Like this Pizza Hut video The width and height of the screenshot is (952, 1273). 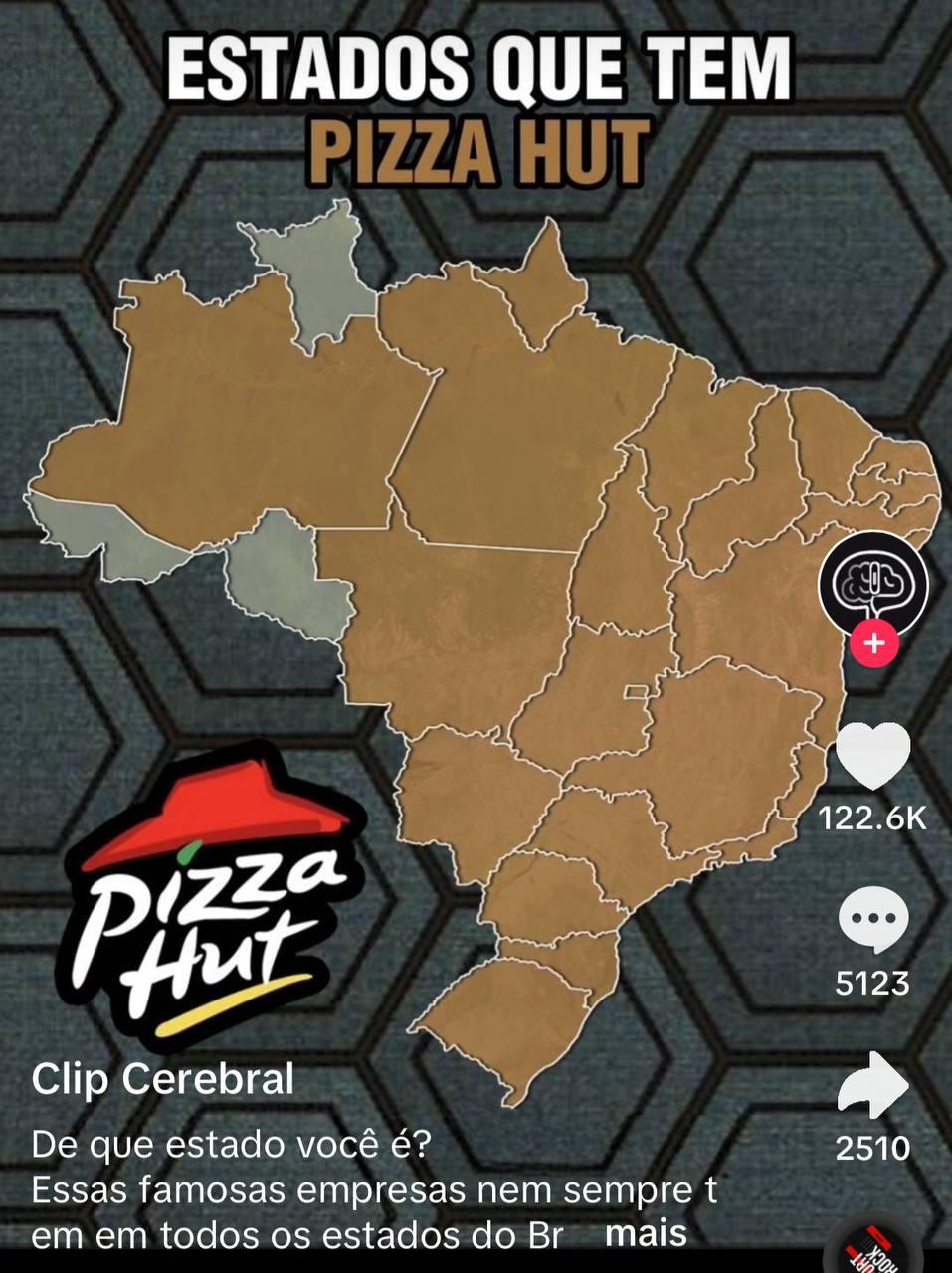point(872,756)
